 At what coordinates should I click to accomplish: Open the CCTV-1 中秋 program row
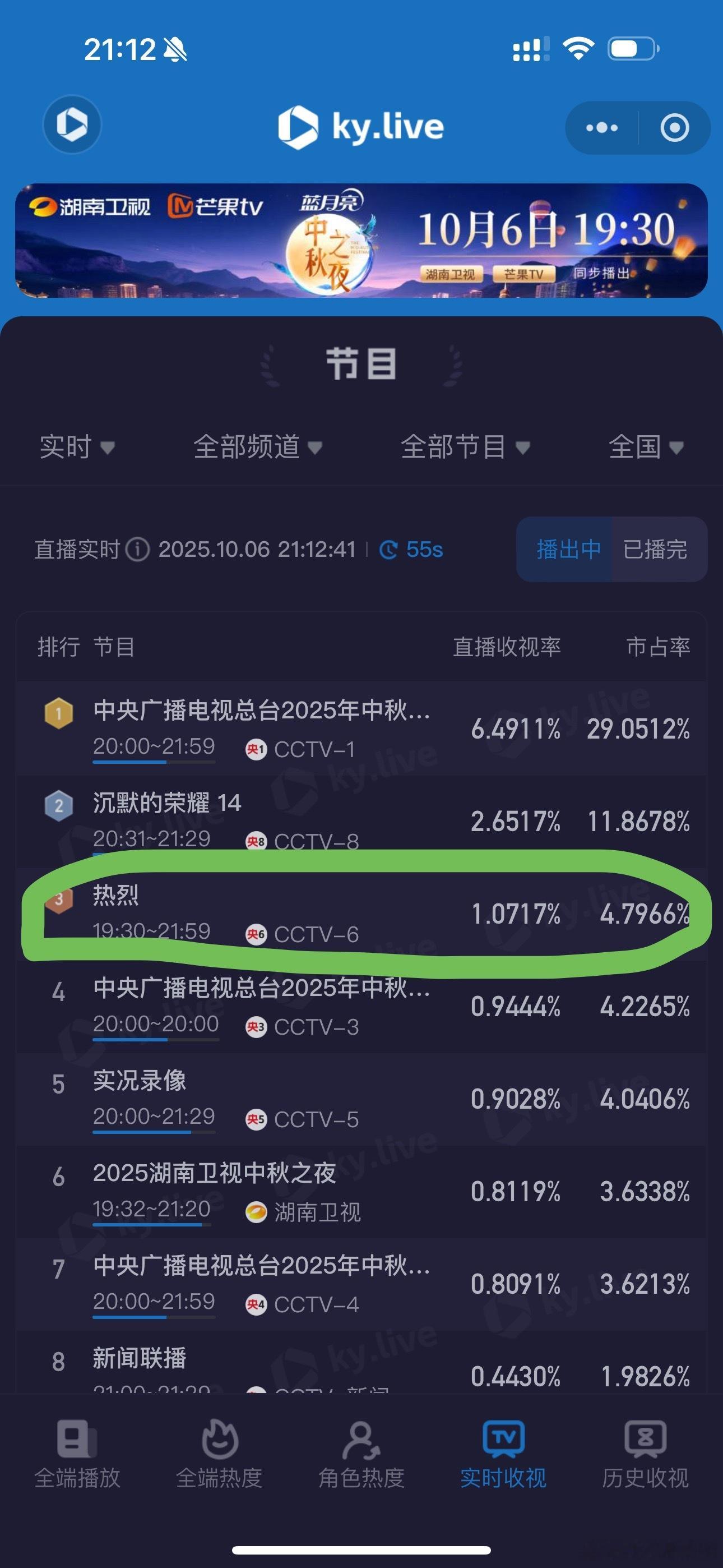(x=361, y=728)
